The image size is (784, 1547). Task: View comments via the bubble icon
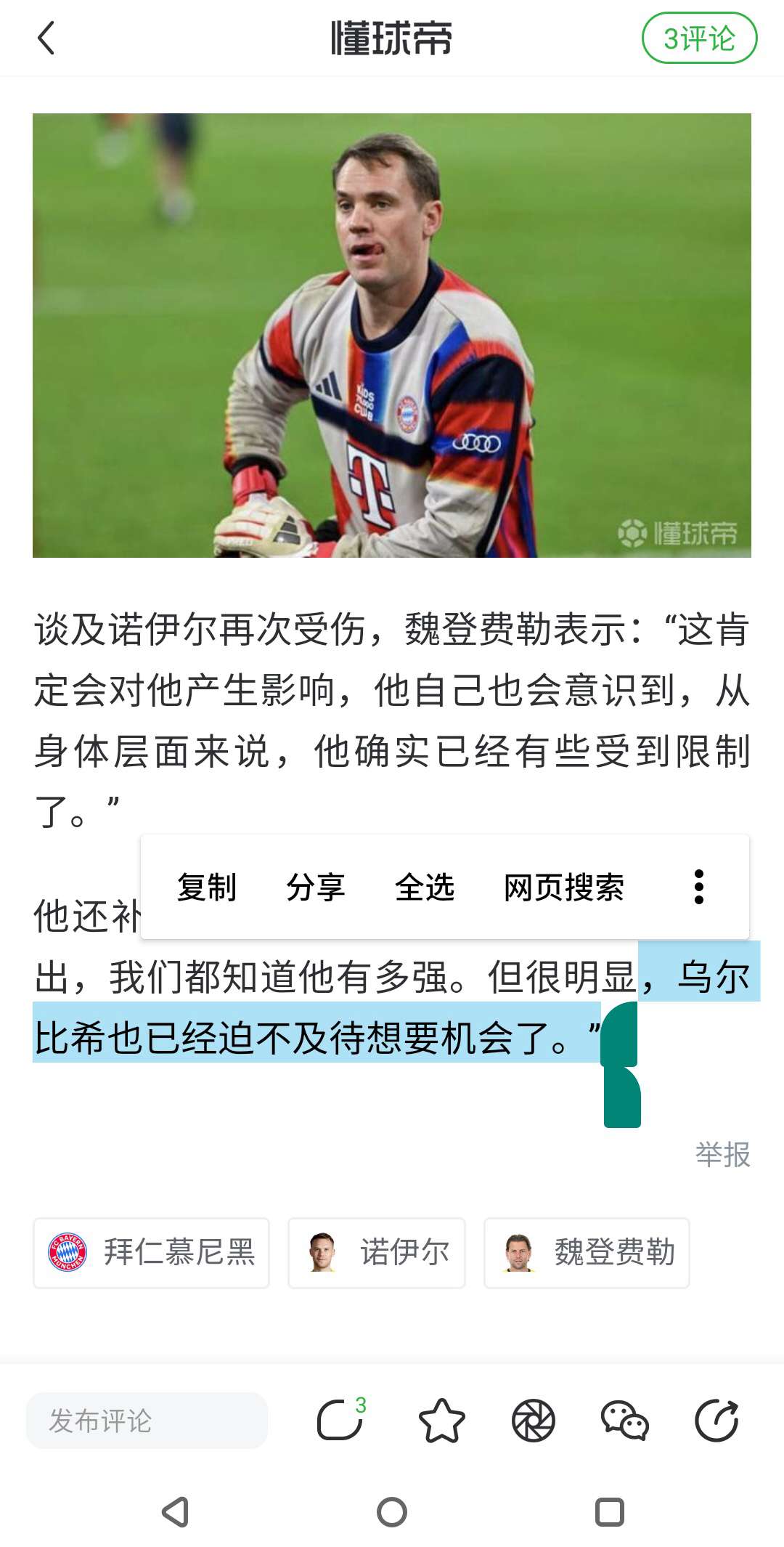[340, 1420]
